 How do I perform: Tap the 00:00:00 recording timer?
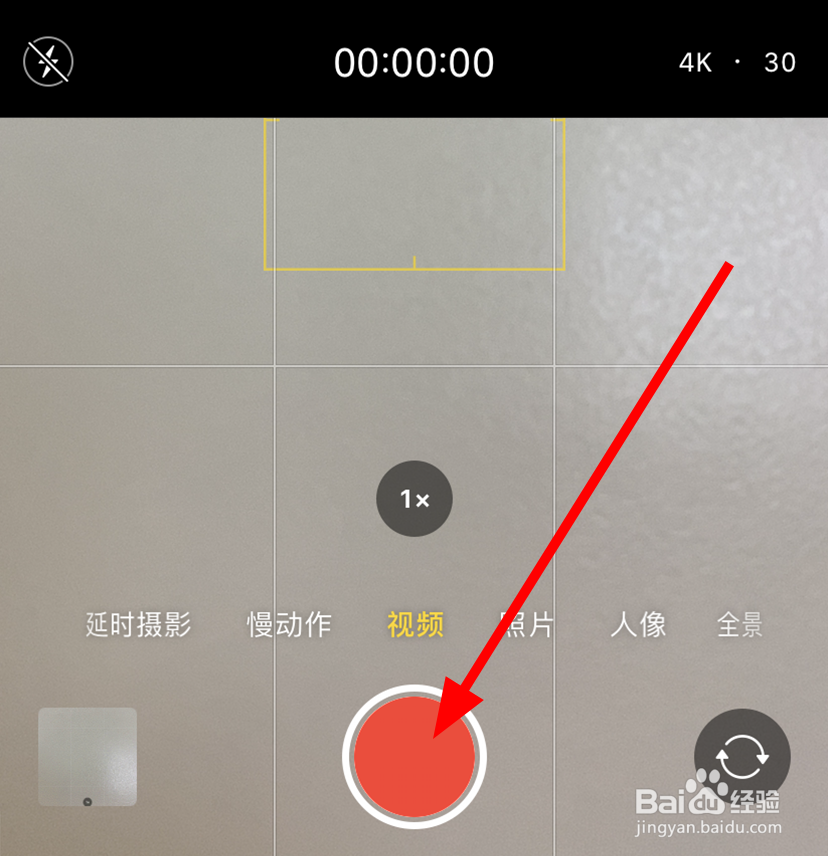pos(414,62)
